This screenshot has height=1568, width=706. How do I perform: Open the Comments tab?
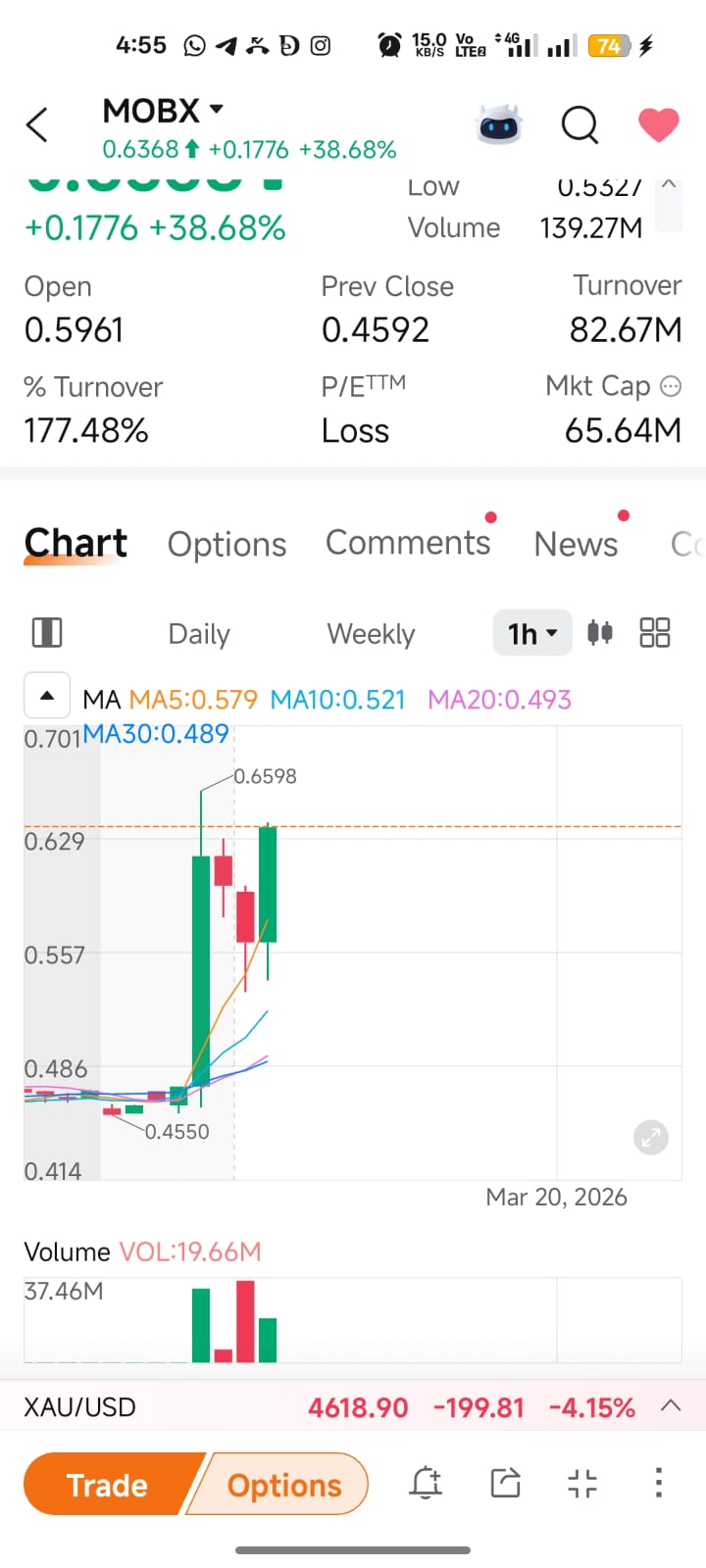coord(408,543)
